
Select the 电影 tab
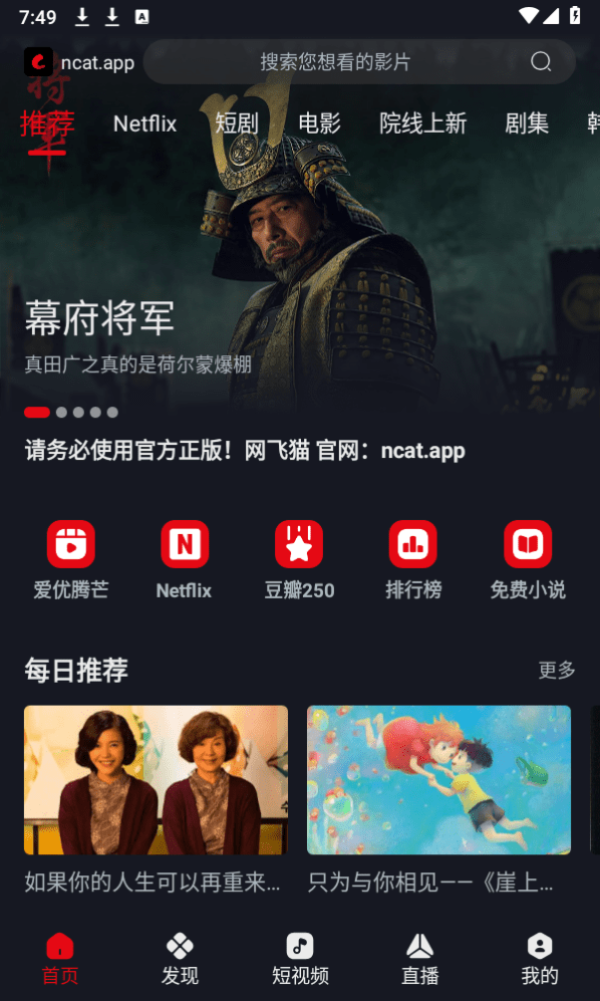pyautogui.click(x=319, y=123)
